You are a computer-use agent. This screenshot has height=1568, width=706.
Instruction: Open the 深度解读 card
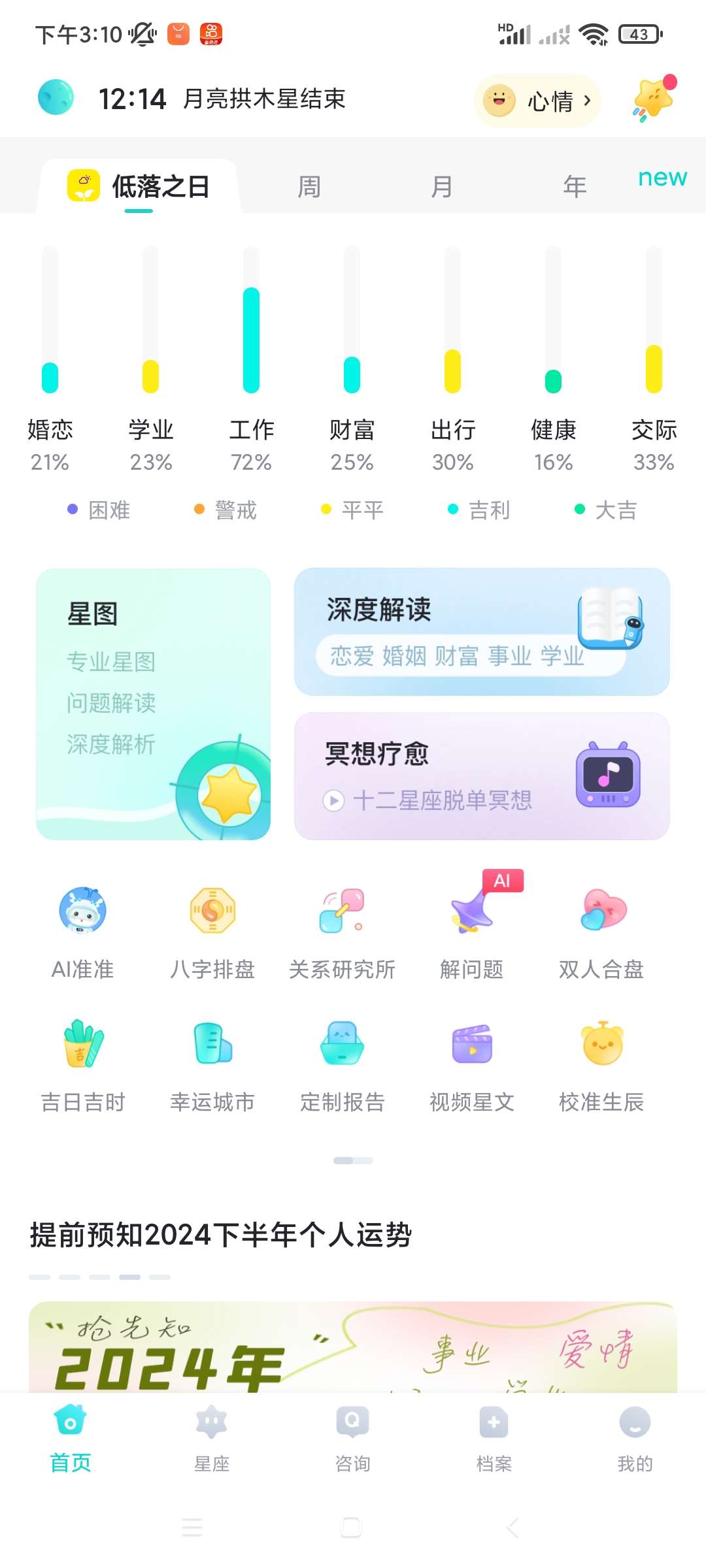tap(482, 631)
